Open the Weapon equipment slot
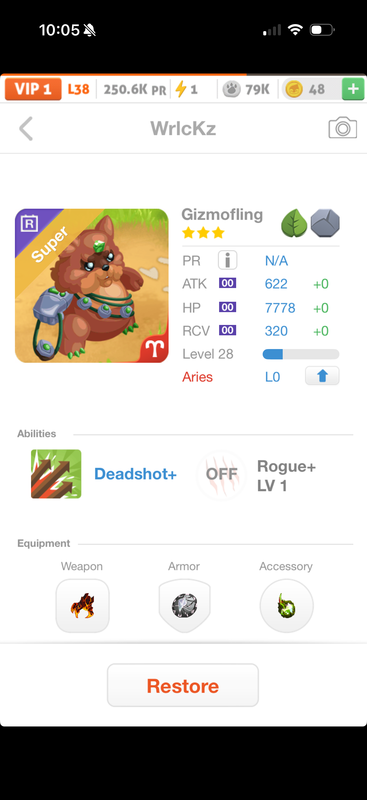This screenshot has height=800, width=367. click(x=82, y=606)
